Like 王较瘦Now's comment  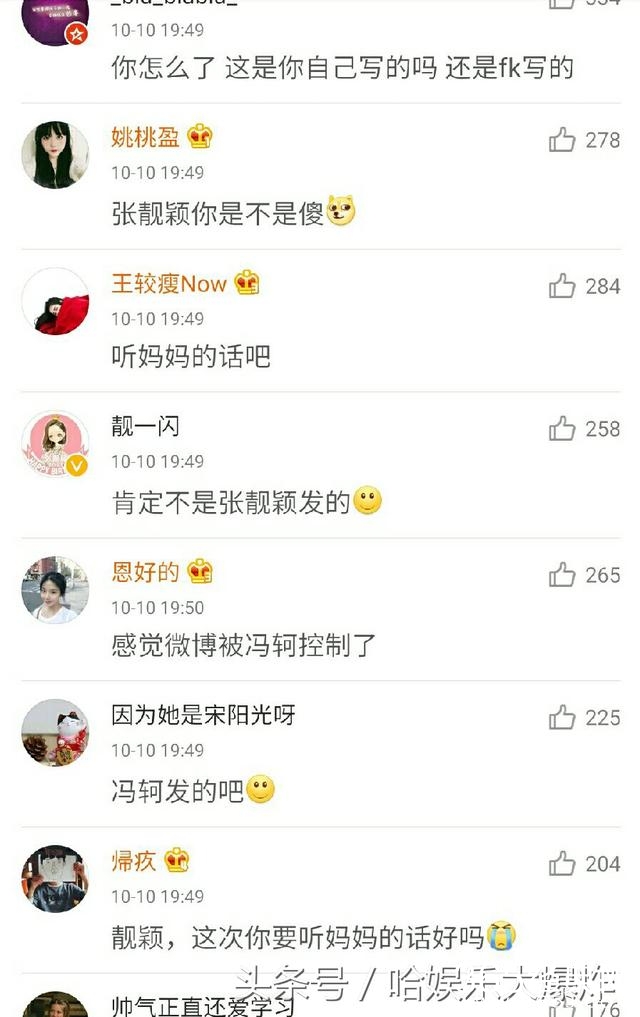tap(562, 286)
